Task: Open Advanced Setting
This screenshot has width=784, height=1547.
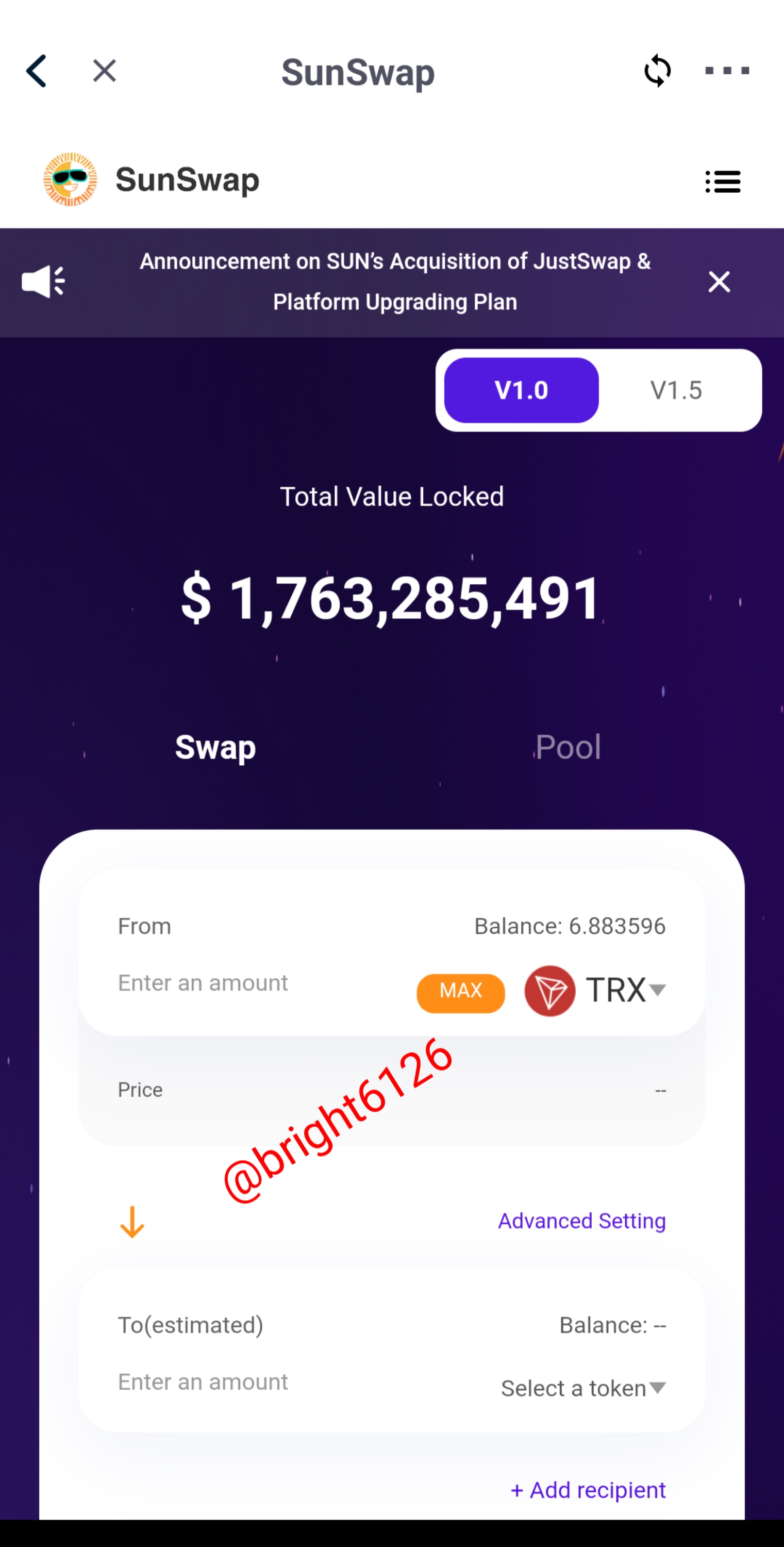Action: pyautogui.click(x=581, y=1221)
